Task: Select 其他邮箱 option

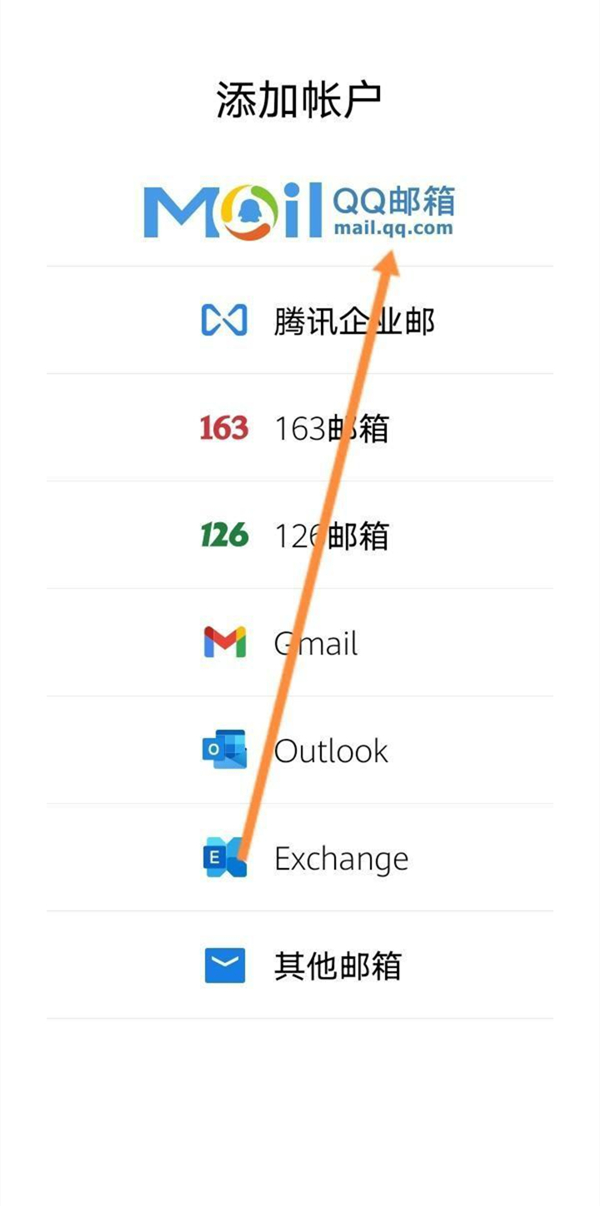Action: click(x=302, y=966)
